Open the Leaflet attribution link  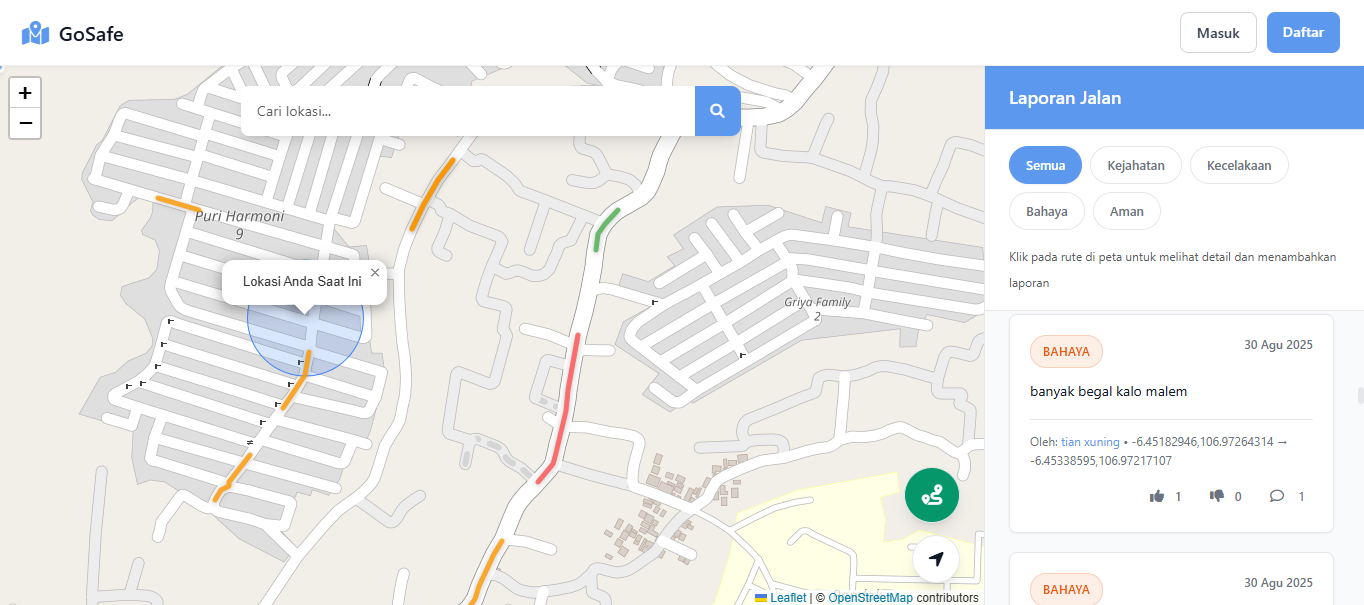point(787,598)
